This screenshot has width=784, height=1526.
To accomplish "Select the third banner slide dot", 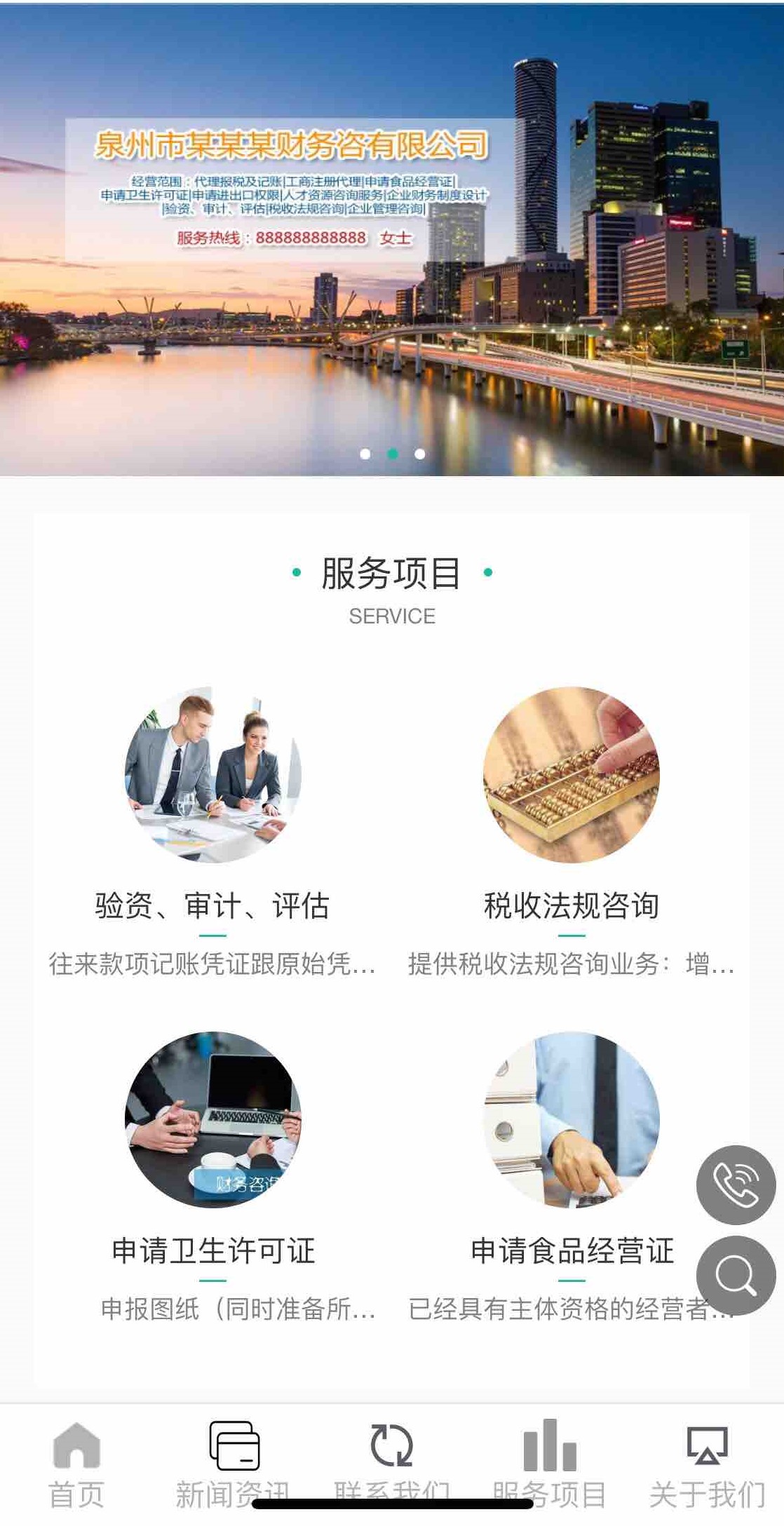I will 419,454.
